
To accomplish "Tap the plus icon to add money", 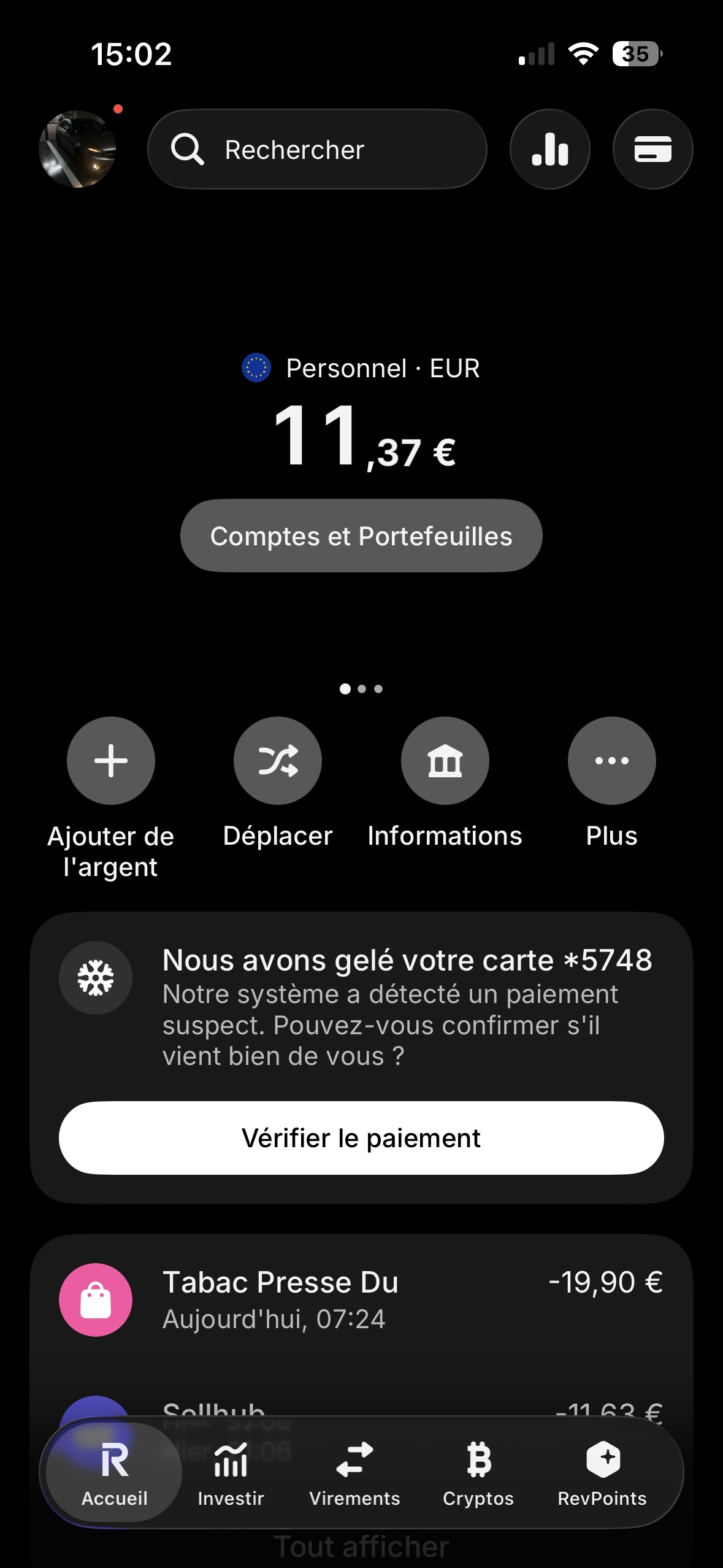I will pos(110,760).
